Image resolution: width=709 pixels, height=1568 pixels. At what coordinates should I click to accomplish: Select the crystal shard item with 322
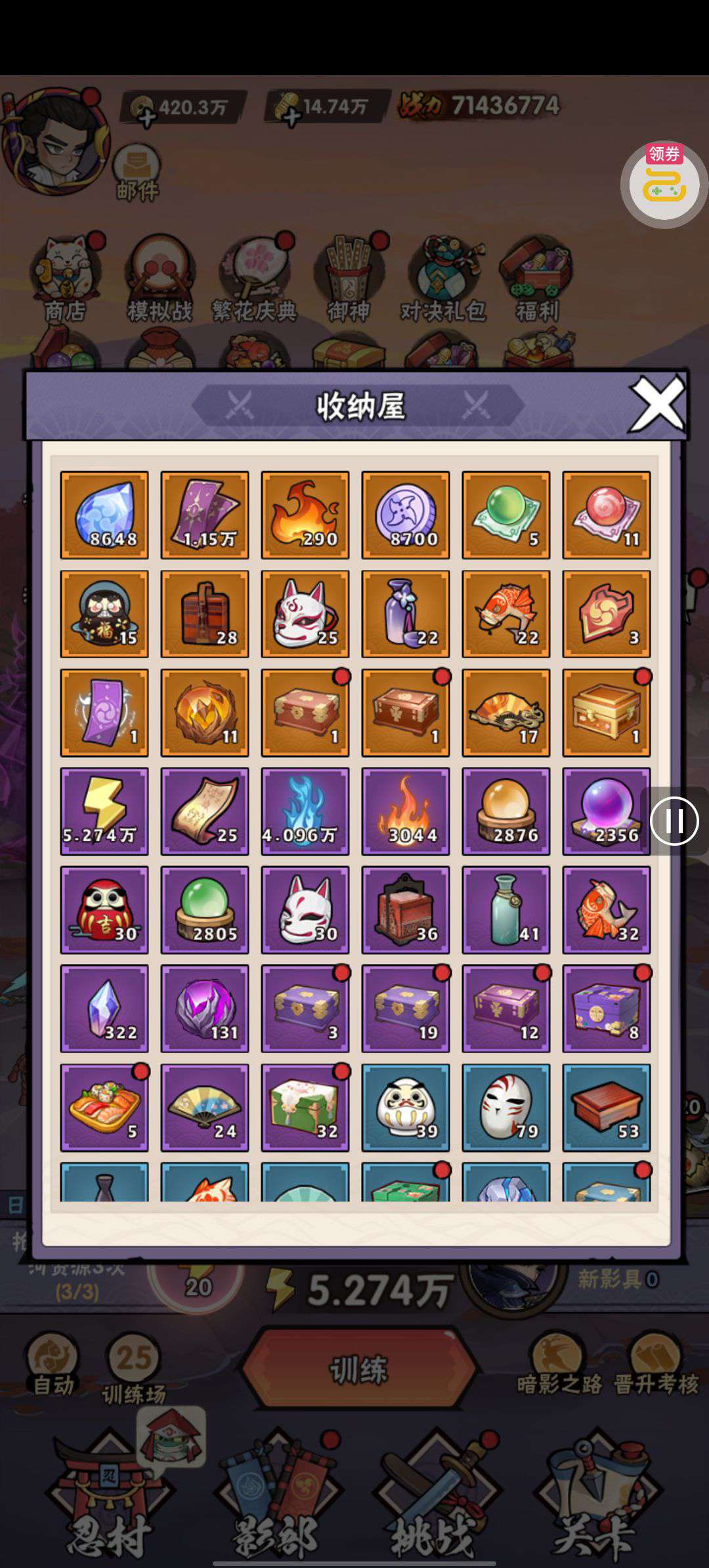tap(104, 1009)
